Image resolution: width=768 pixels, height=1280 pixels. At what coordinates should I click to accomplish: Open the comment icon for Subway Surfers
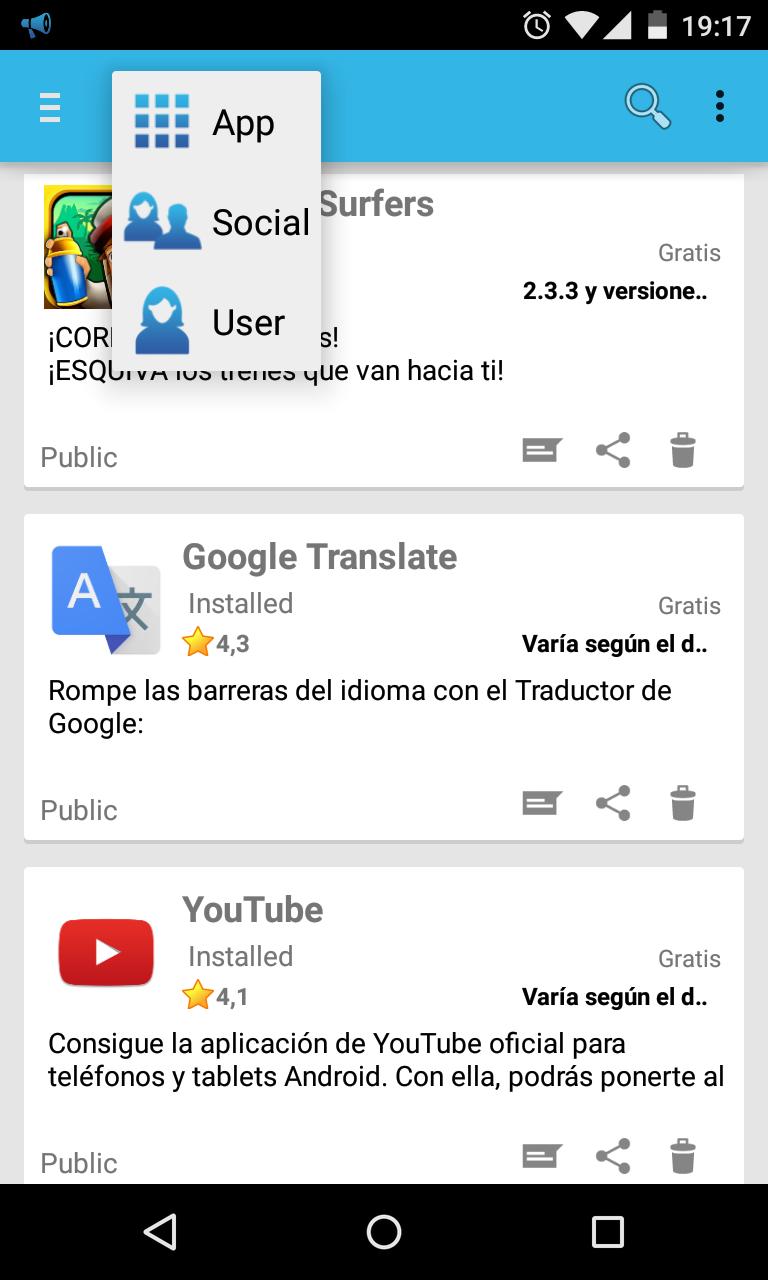point(541,450)
